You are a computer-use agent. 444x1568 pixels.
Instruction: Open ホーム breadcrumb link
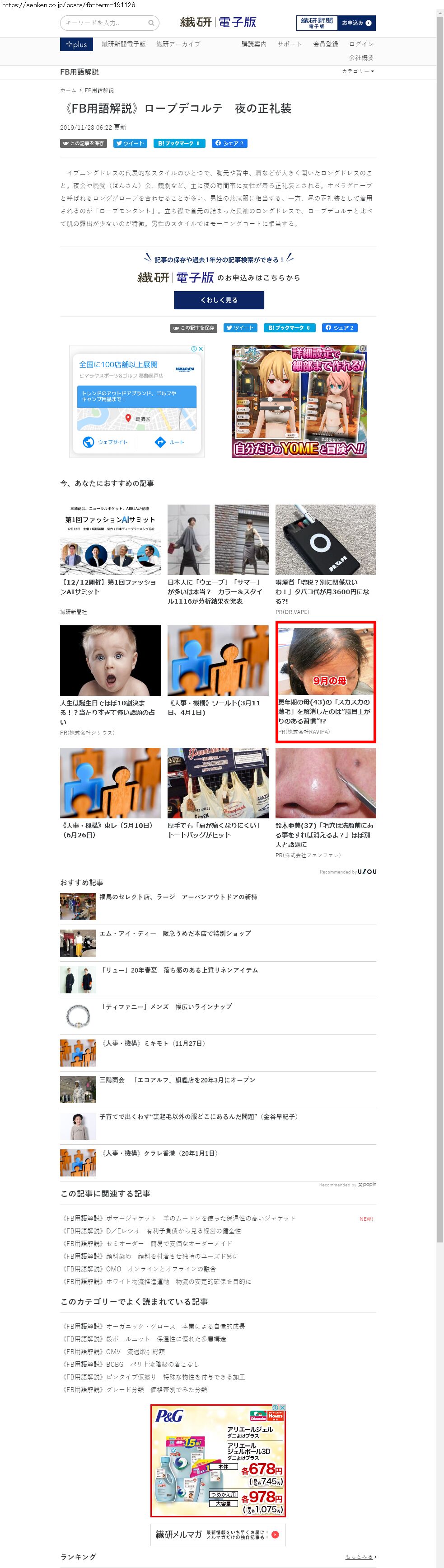coord(68,90)
